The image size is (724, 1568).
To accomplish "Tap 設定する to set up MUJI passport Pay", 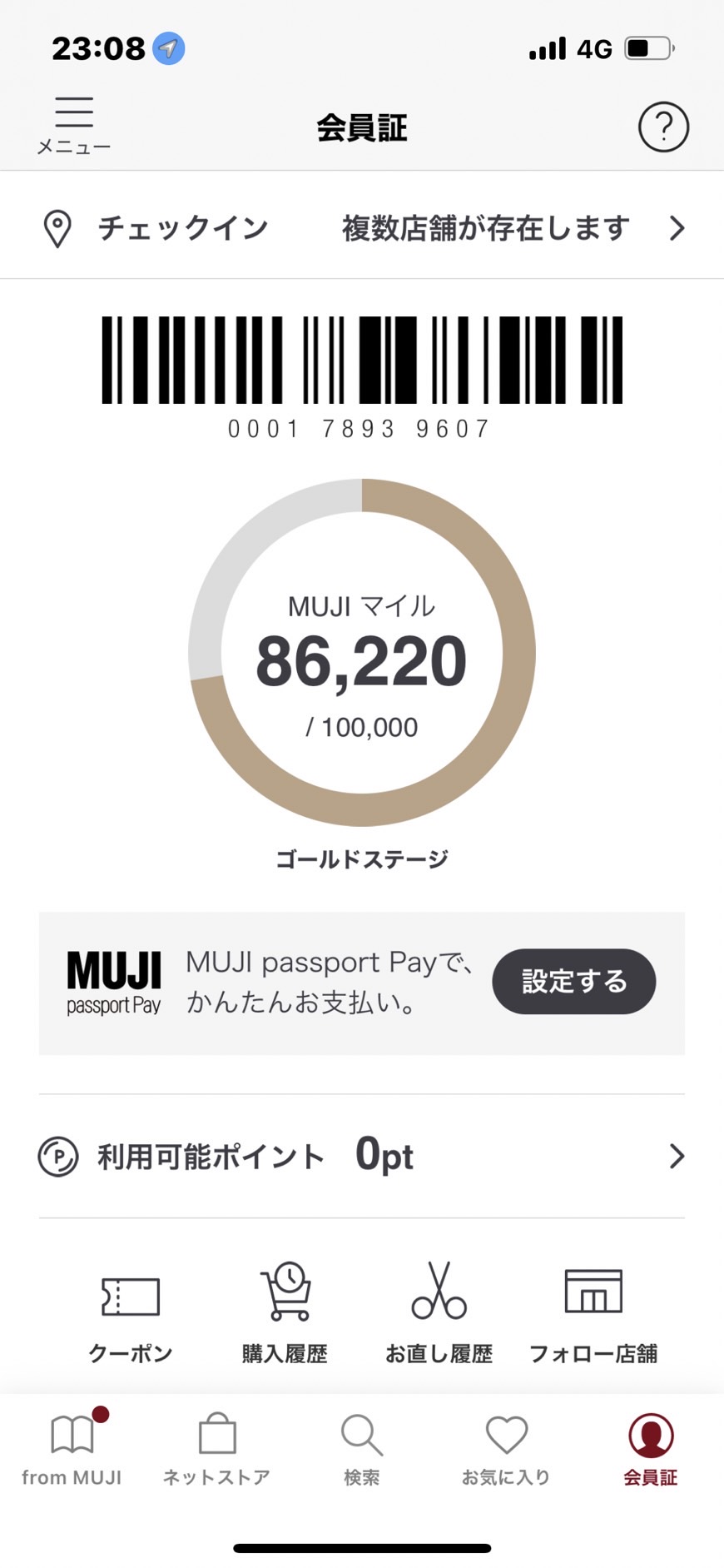I will [x=573, y=981].
